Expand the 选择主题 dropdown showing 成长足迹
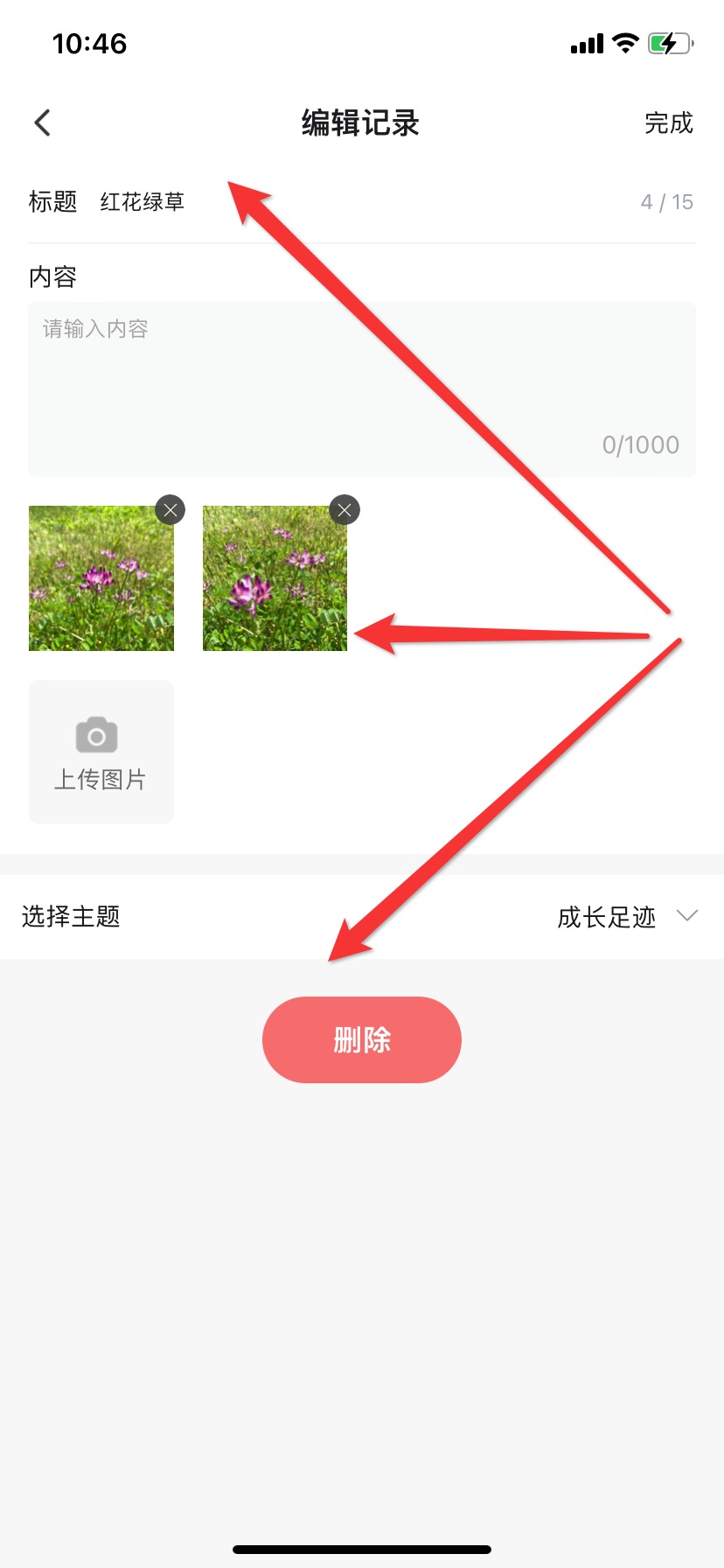This screenshot has width=724, height=1568. tap(626, 916)
